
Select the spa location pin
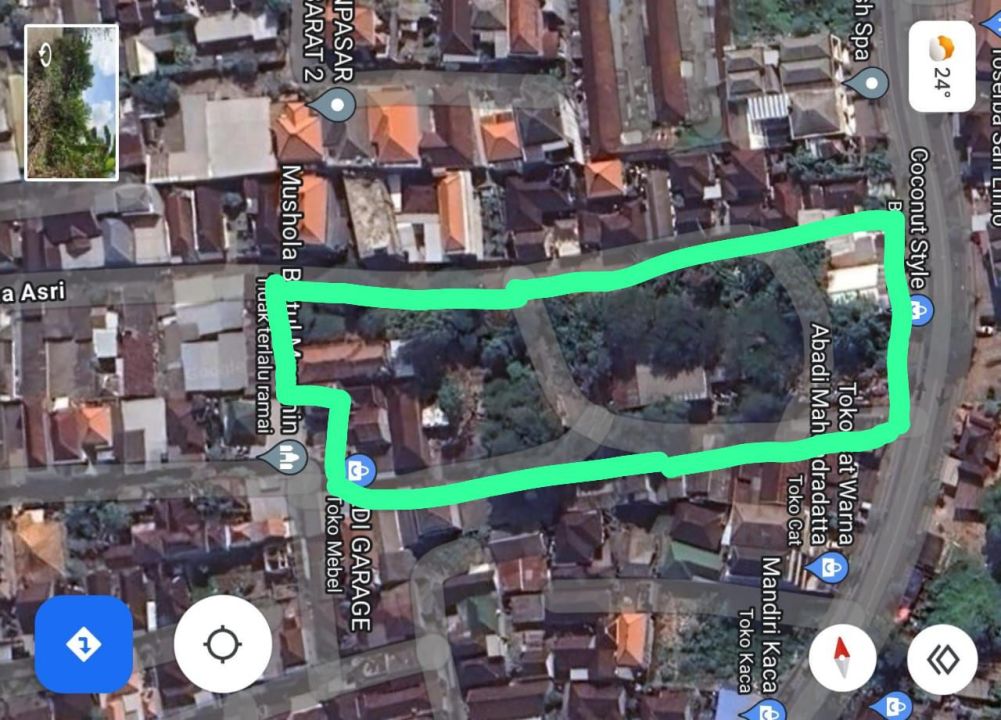coord(872,82)
